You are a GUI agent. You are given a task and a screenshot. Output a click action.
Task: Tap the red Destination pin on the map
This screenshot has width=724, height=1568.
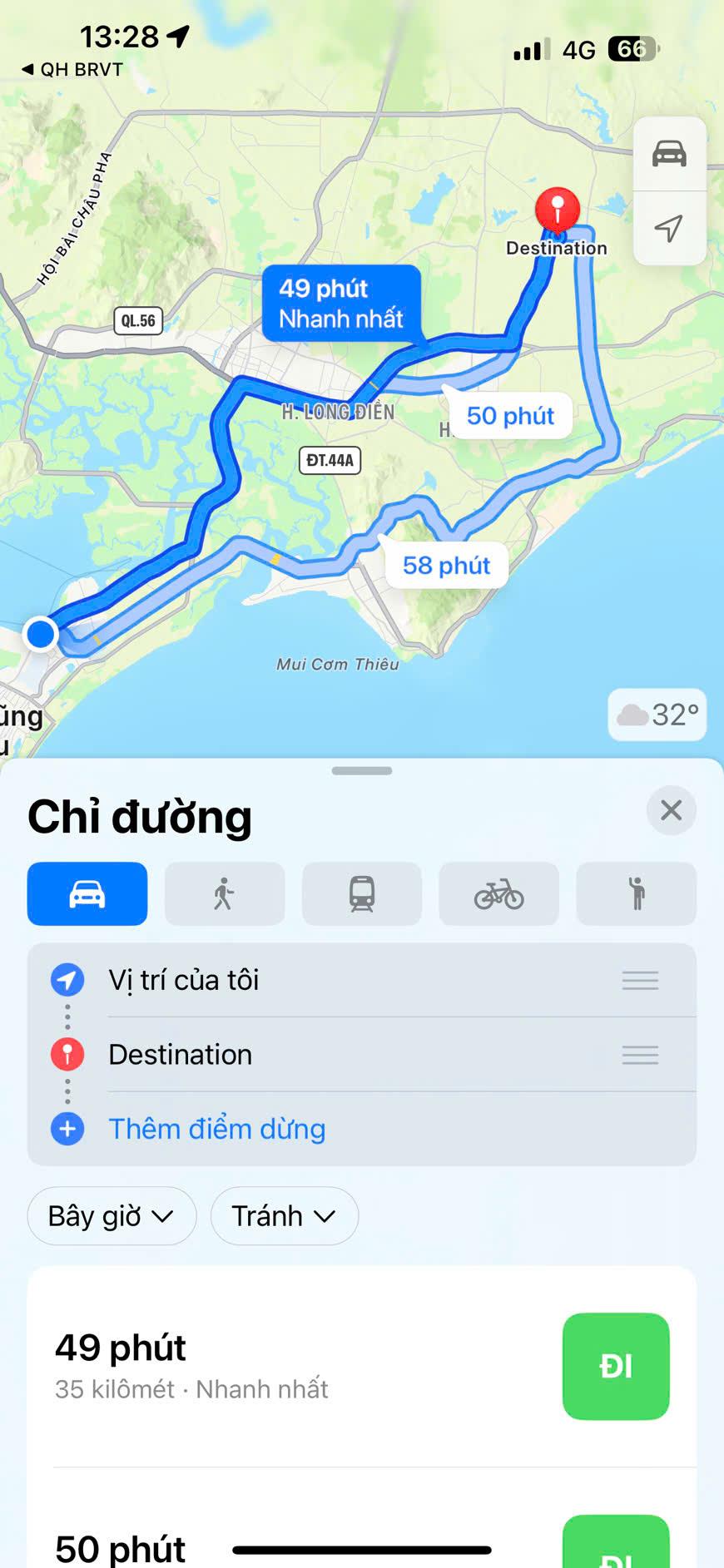tap(557, 208)
